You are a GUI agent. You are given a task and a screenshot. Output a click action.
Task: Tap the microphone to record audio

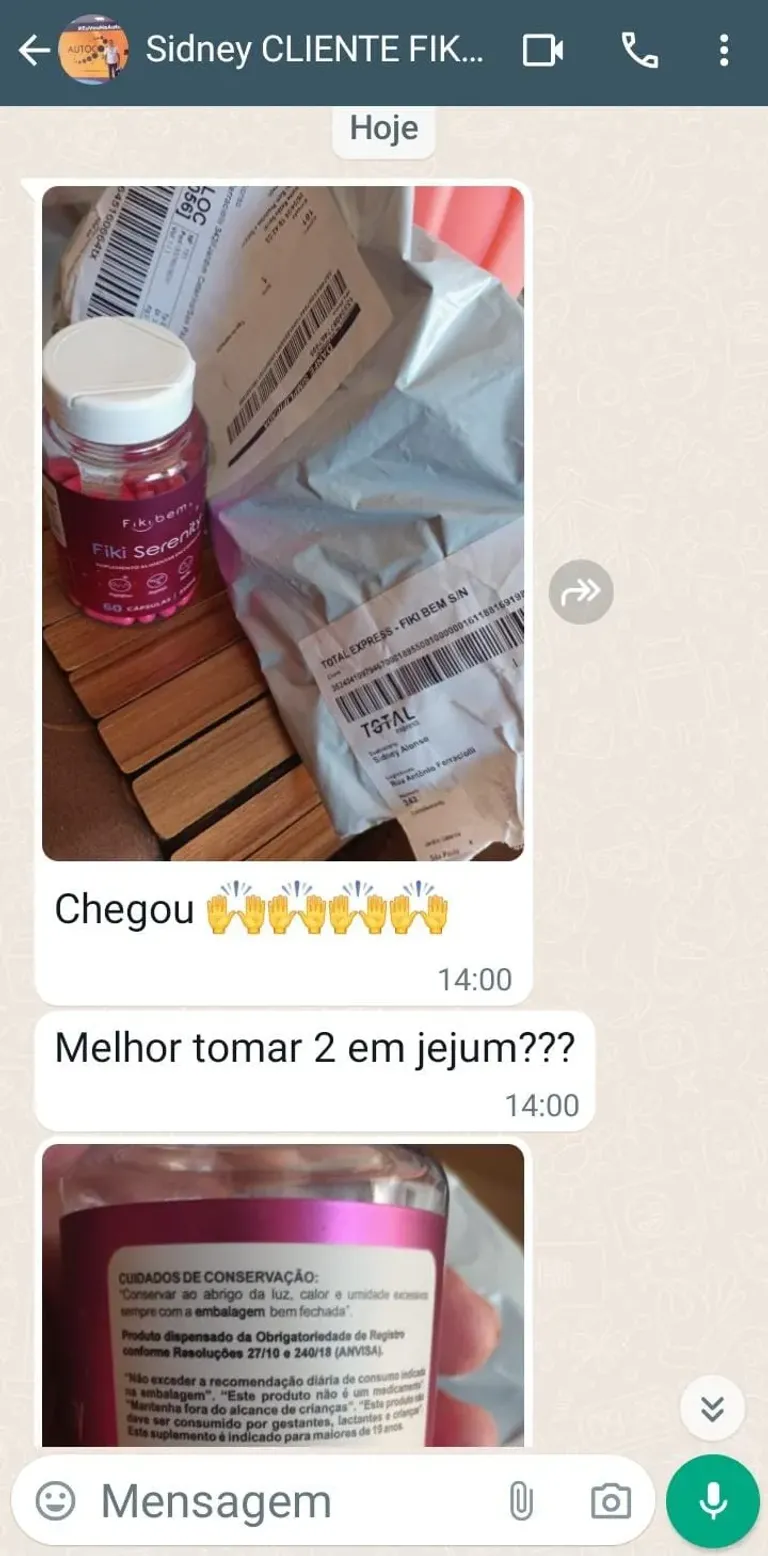tap(713, 1501)
